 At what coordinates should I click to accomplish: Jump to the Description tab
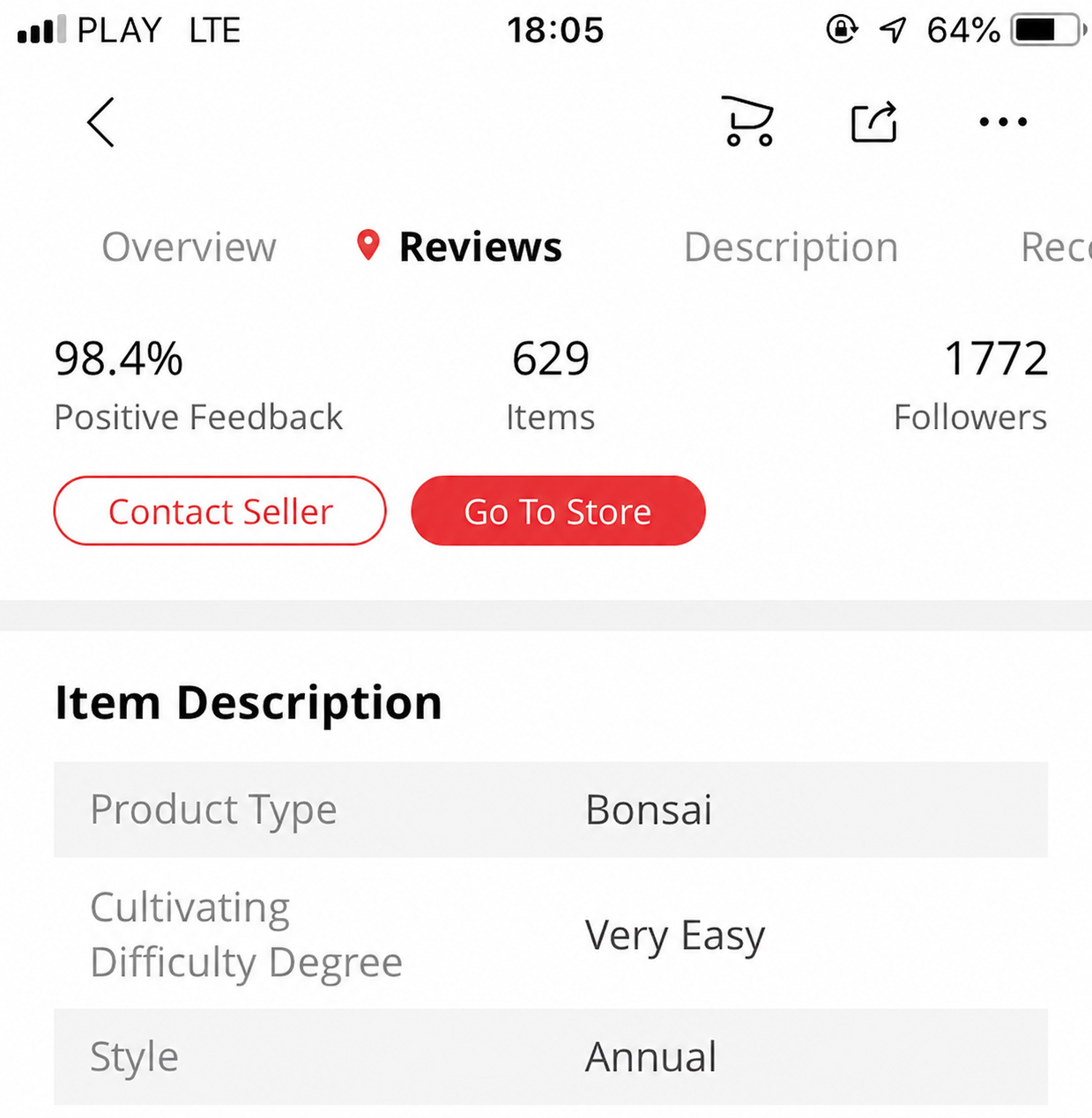[x=791, y=248]
